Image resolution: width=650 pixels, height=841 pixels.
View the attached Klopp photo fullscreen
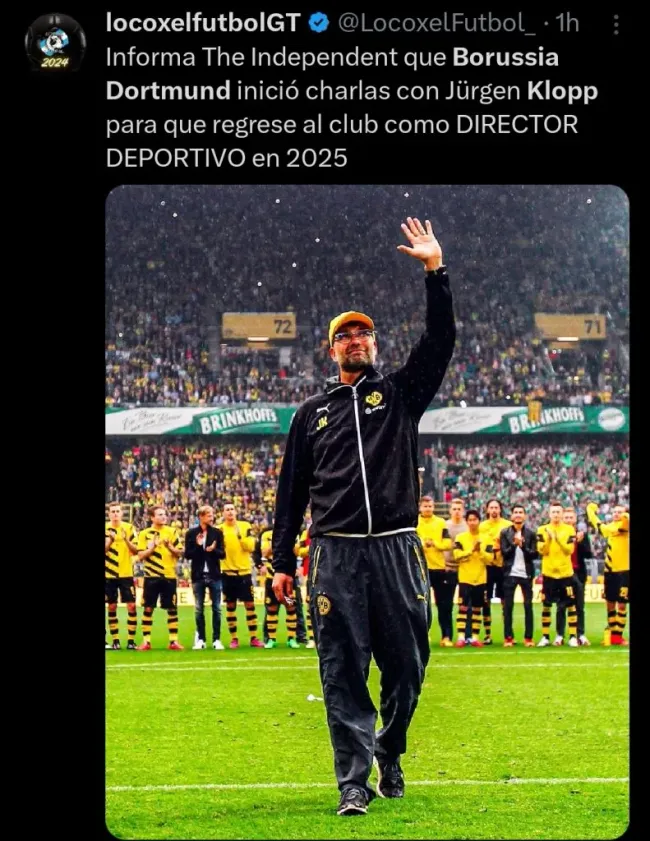367,510
